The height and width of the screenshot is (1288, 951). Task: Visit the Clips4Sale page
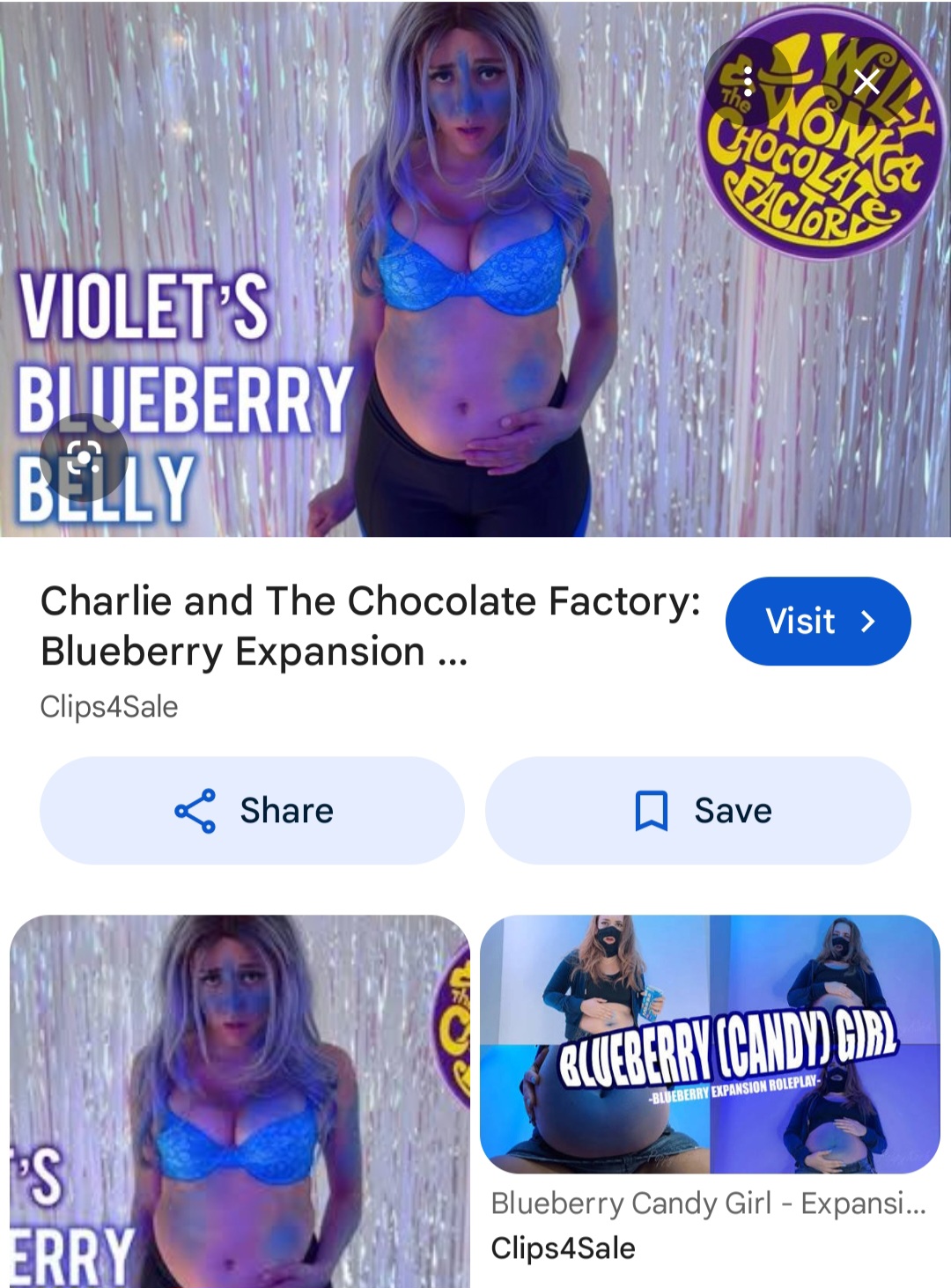817,621
